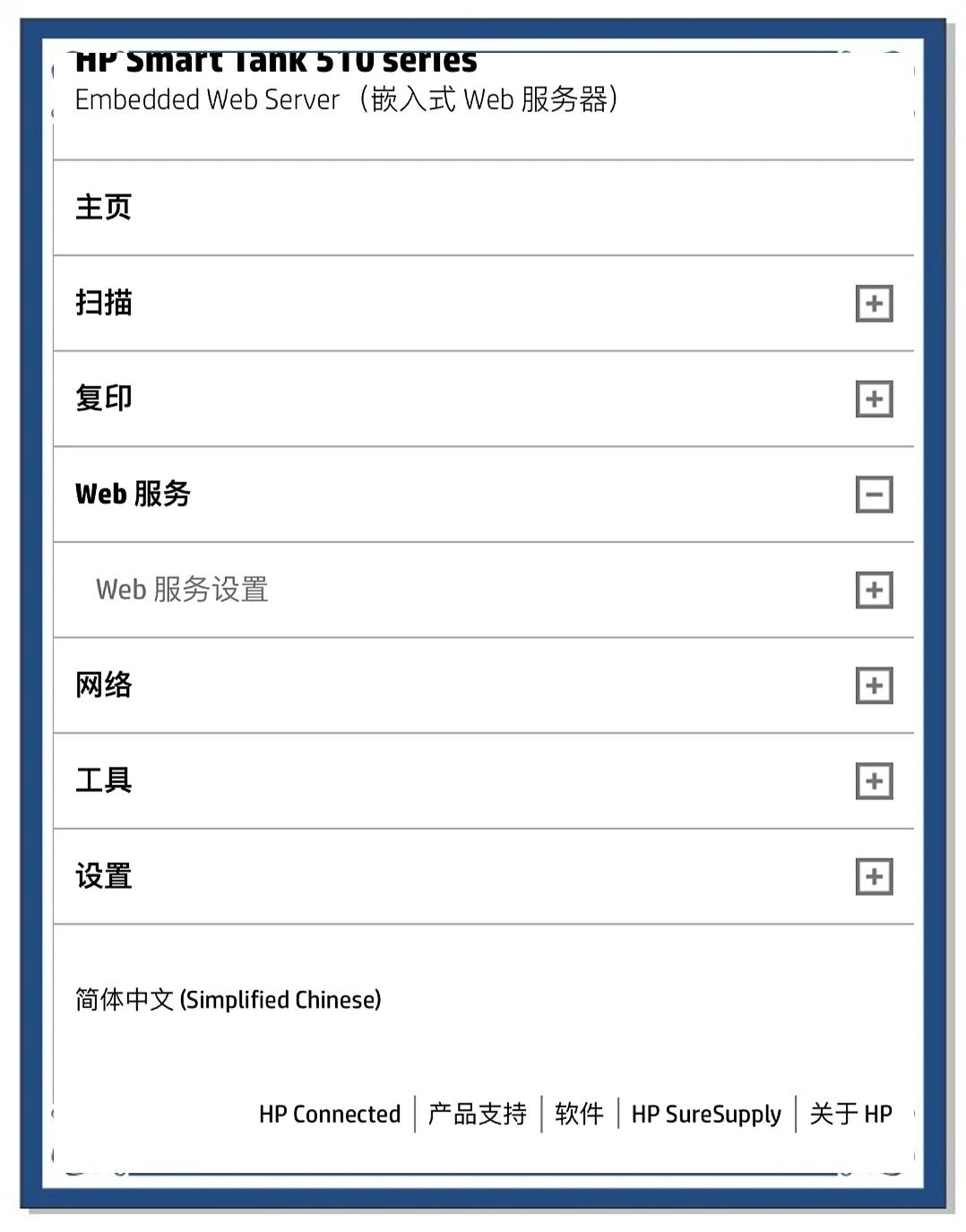Change language via 简体中文 (Simplified Chinese)
Image resolution: width=966 pixels, height=1232 pixels.
[229, 999]
